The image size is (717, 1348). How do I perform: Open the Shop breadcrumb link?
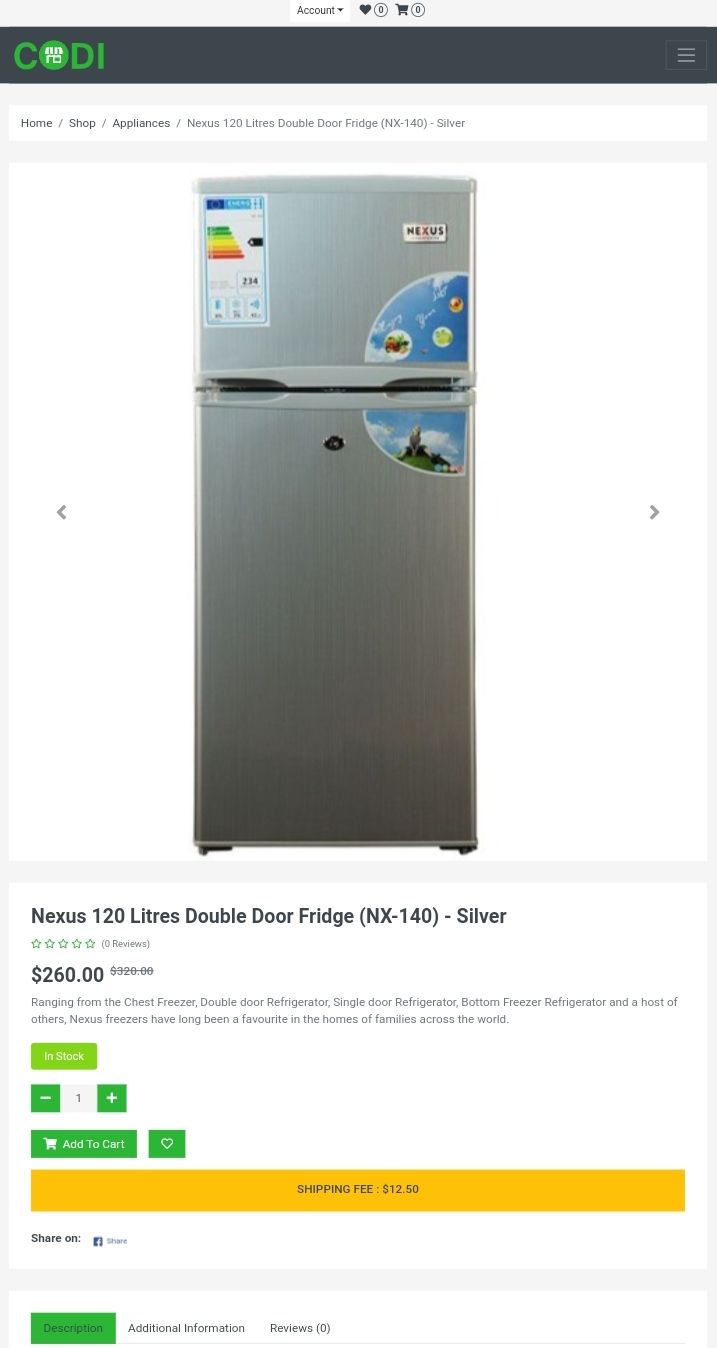coord(82,123)
